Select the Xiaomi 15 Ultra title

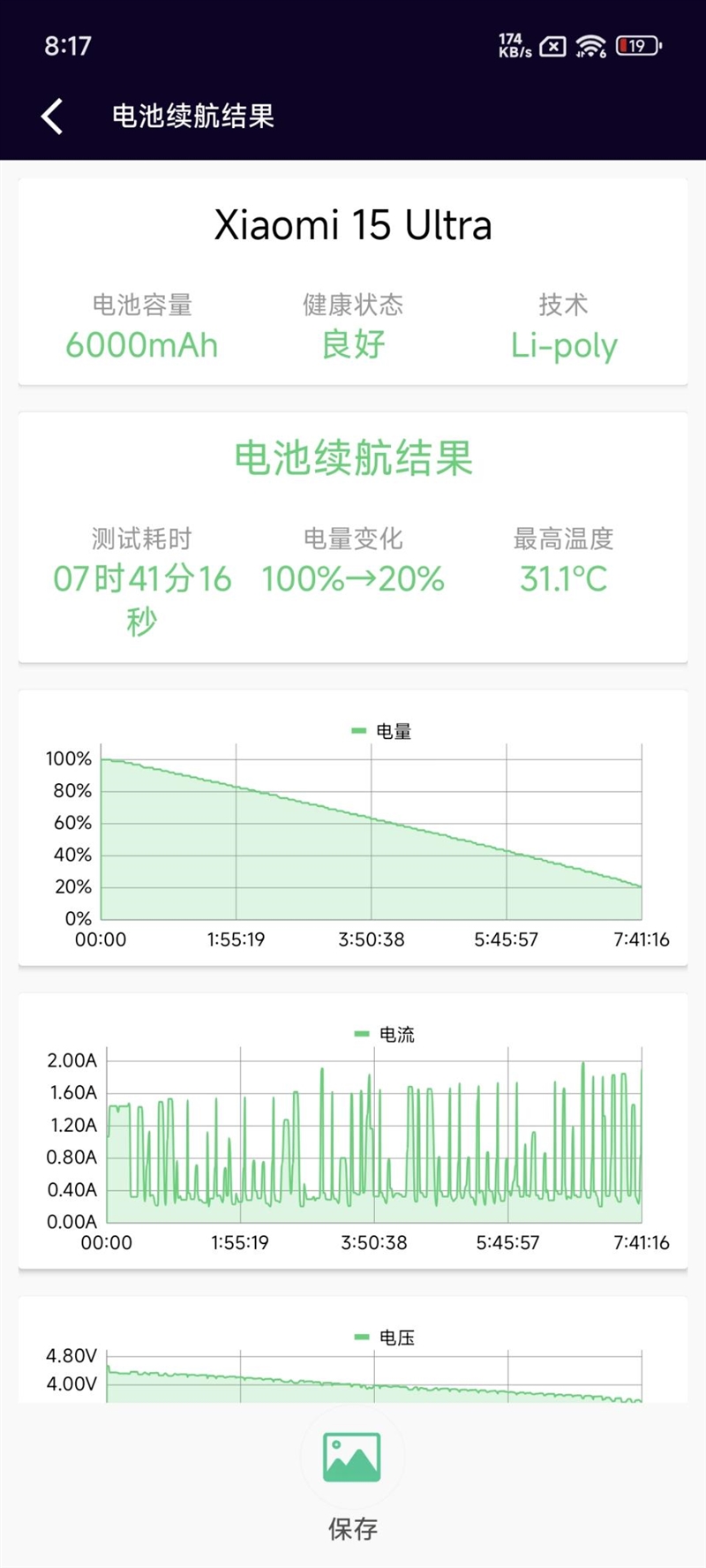[x=352, y=226]
